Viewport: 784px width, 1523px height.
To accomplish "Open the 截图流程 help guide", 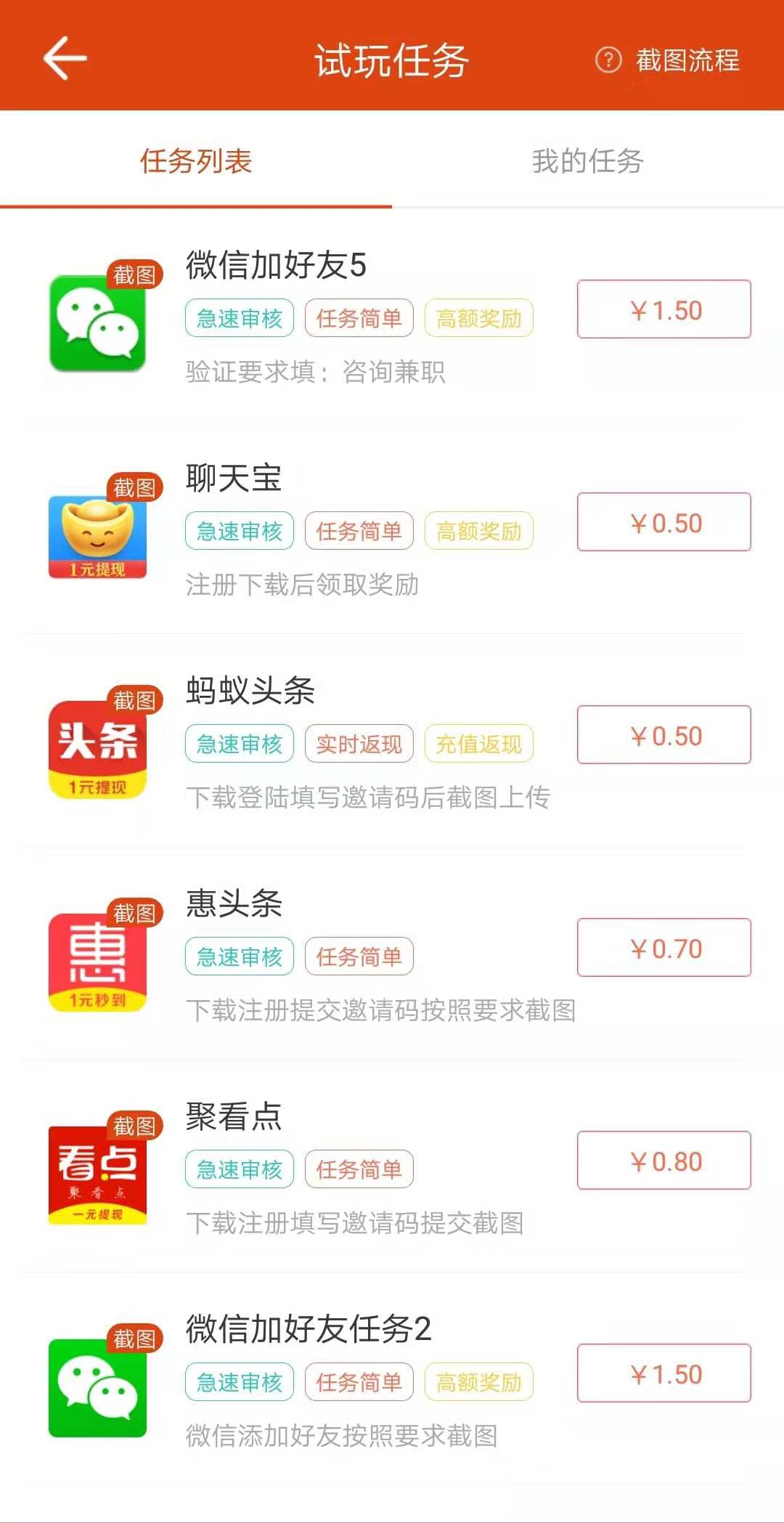I will (x=668, y=60).
